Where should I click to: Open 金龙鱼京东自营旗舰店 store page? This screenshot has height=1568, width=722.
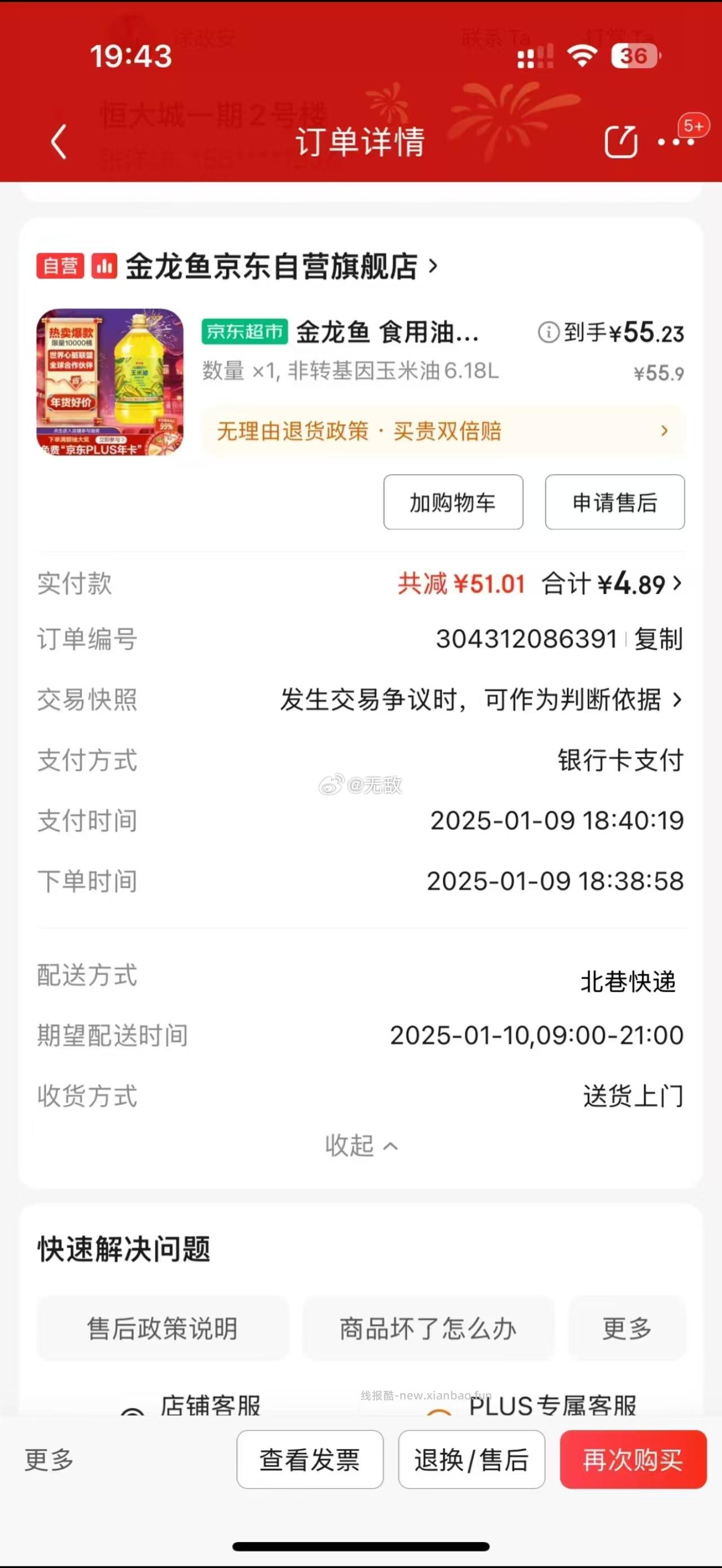(274, 267)
